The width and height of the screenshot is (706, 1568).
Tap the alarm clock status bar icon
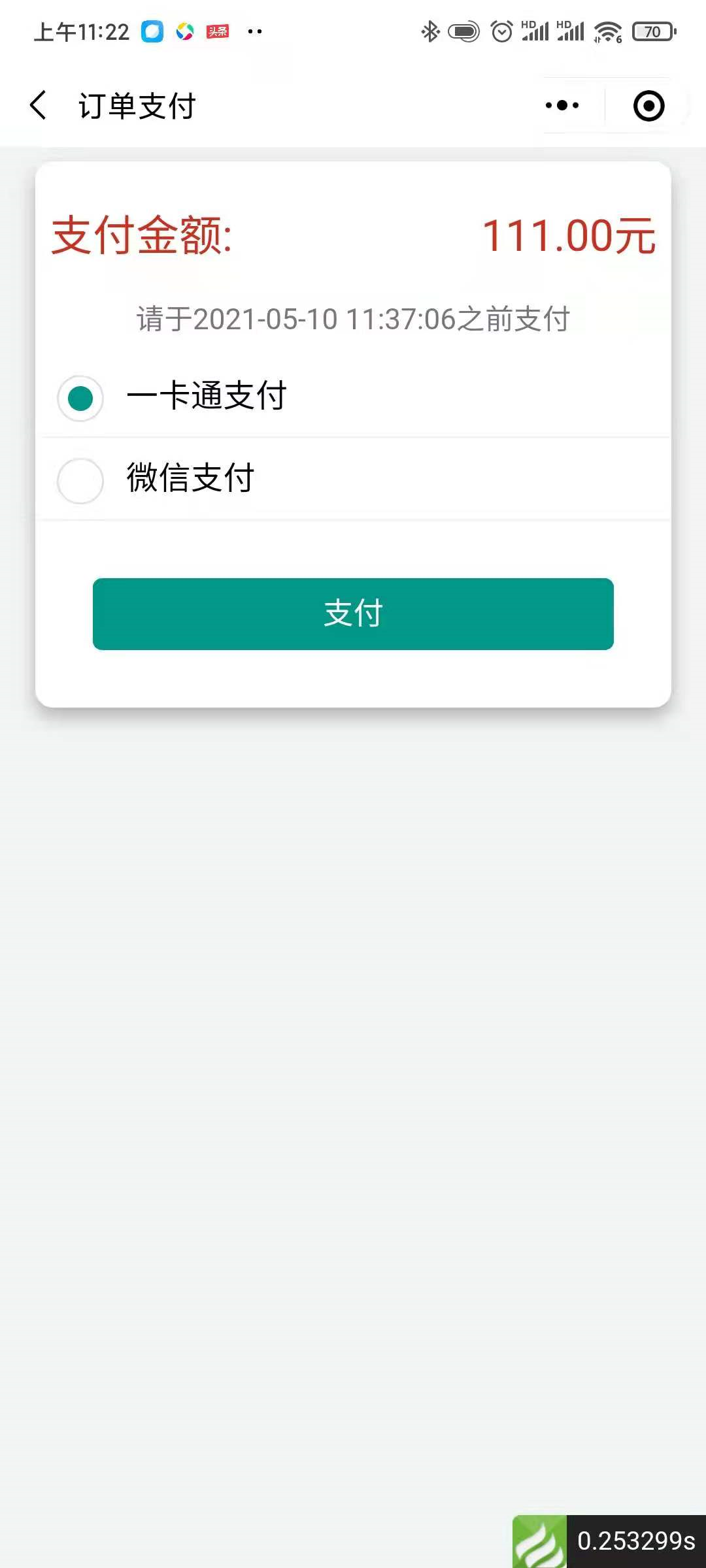point(500,30)
